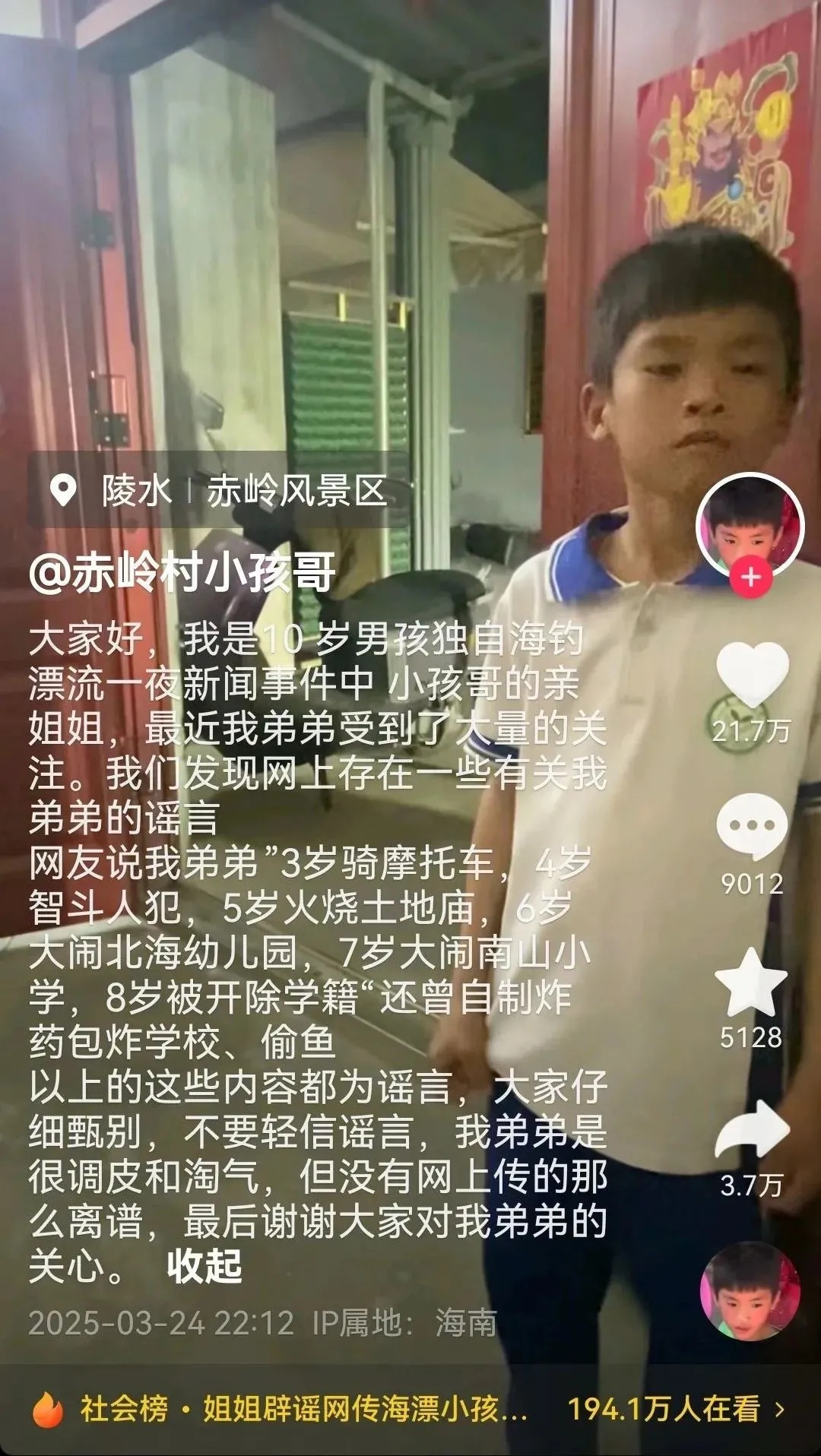This screenshot has width=821, height=1456.
Task: Open the @赤岭村小孩哥 profile name
Action: click(x=182, y=574)
